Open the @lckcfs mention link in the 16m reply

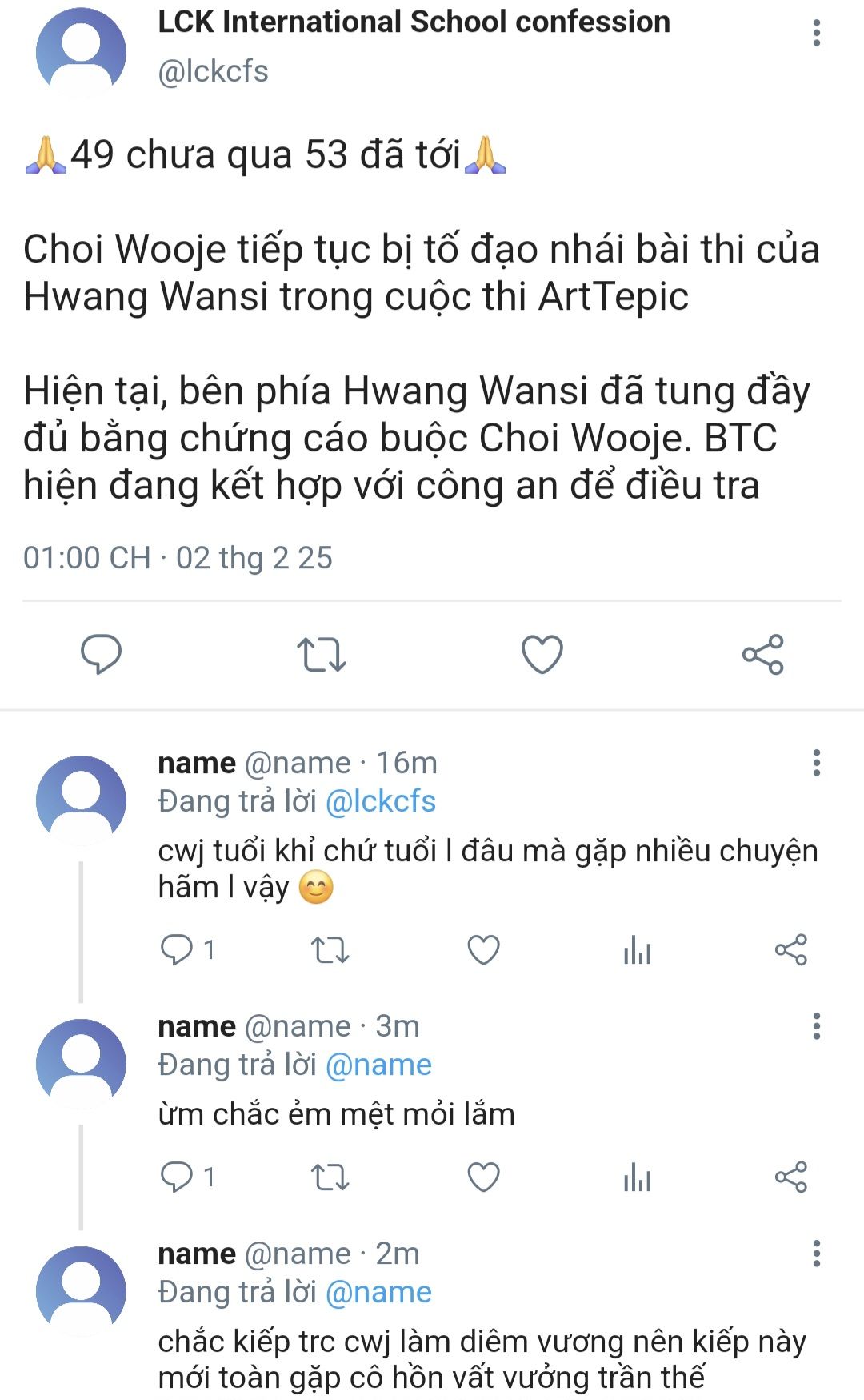[x=380, y=801]
